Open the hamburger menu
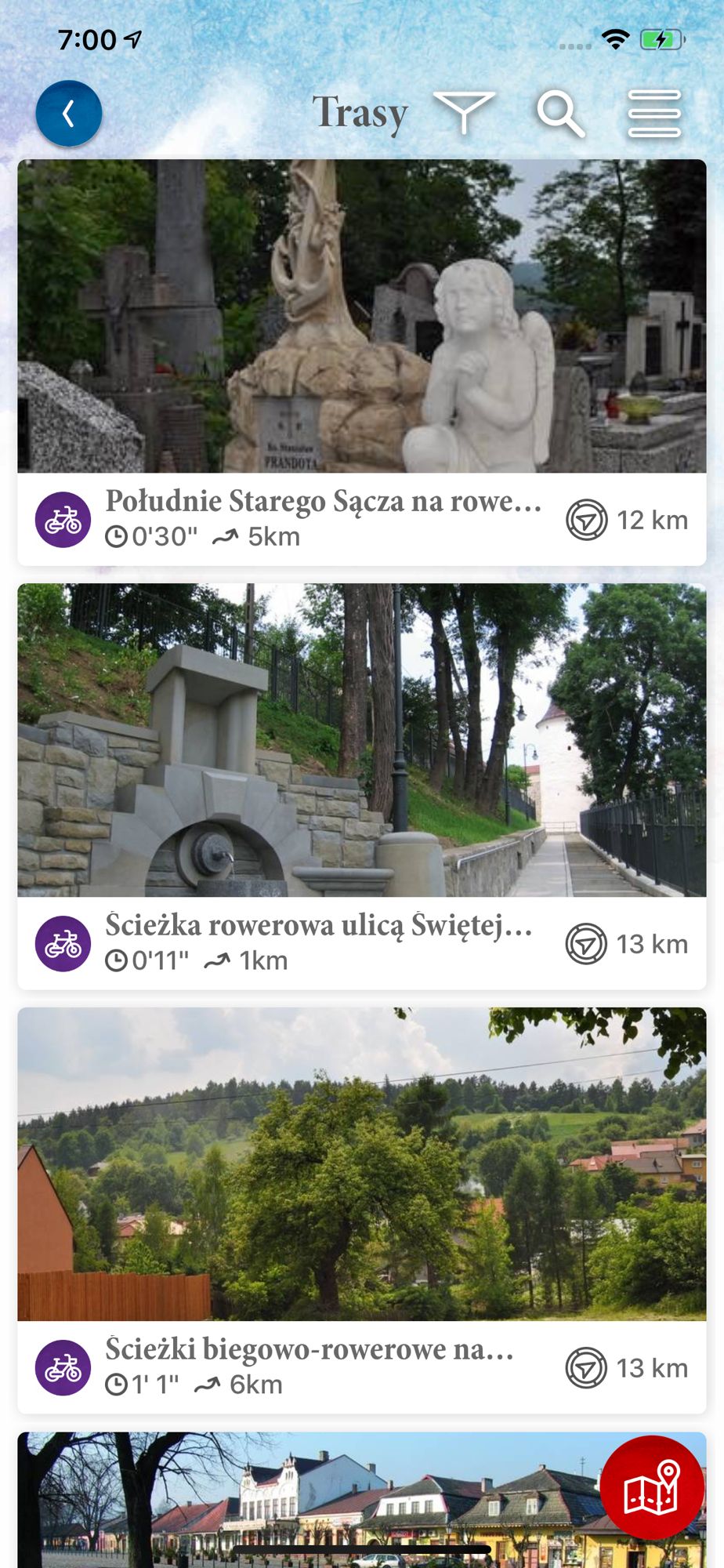The width and height of the screenshot is (724, 1568). [654, 114]
